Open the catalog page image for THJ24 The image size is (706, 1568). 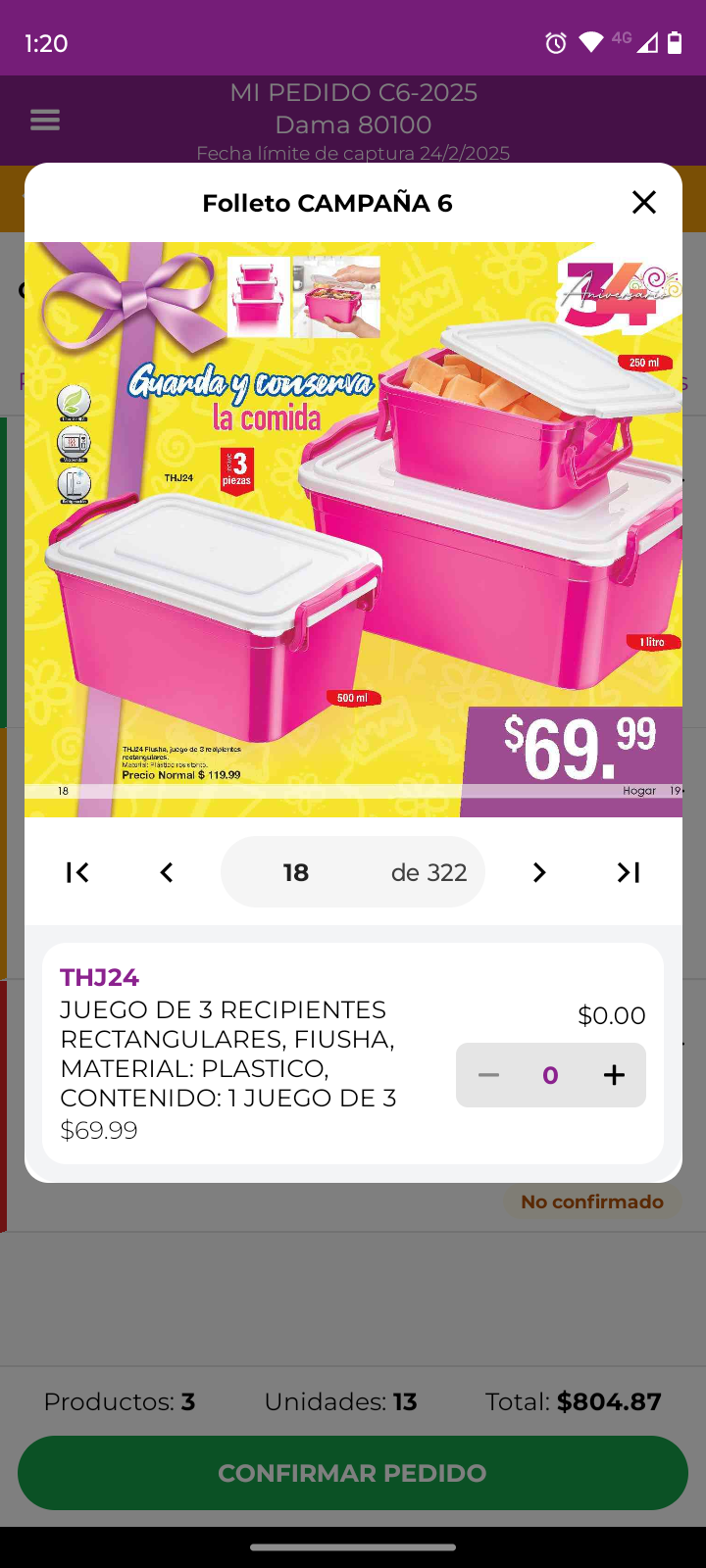(353, 529)
